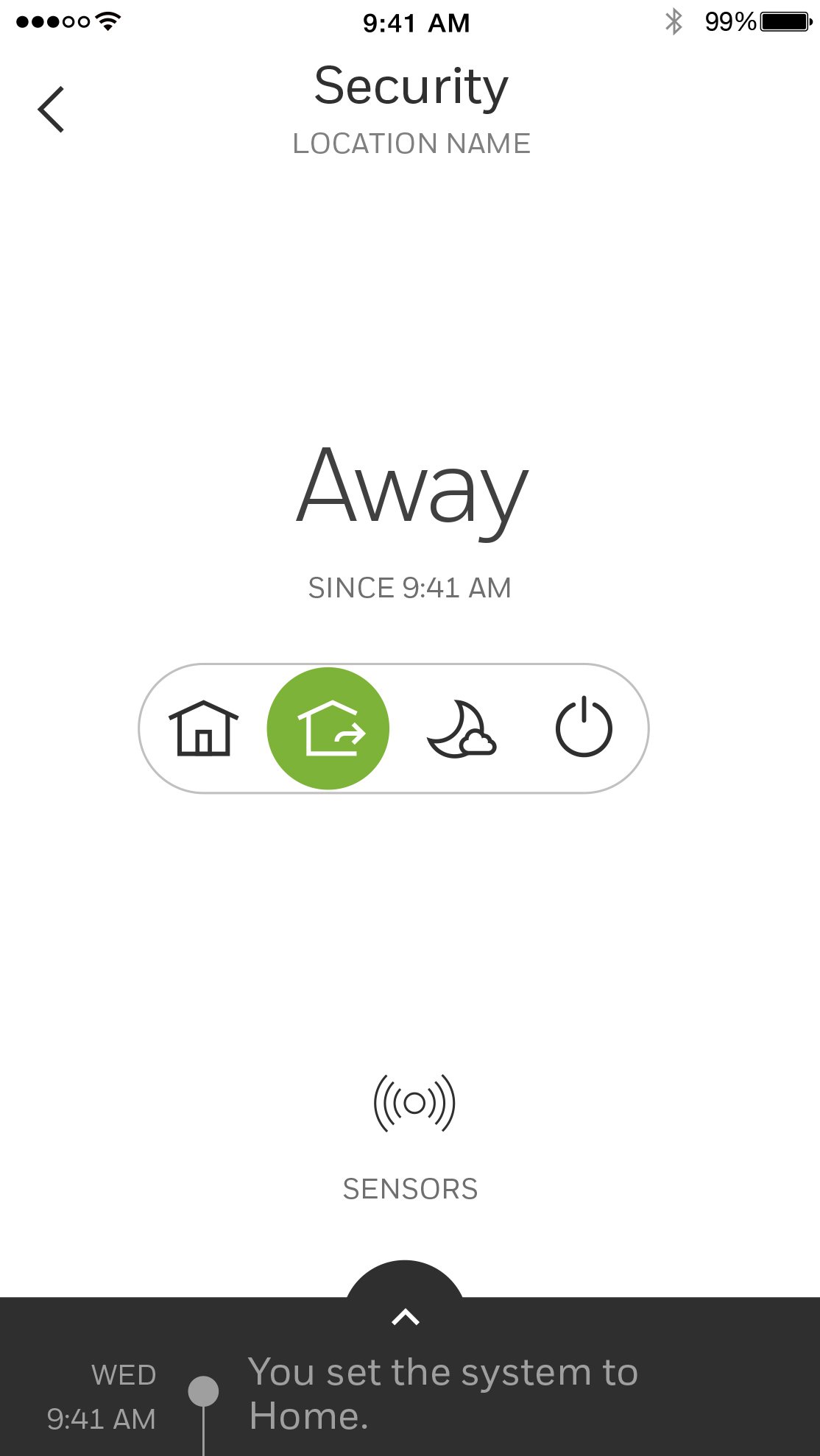Screen dimensions: 820x1456
Task: Select the Away mode button
Action: point(328,728)
